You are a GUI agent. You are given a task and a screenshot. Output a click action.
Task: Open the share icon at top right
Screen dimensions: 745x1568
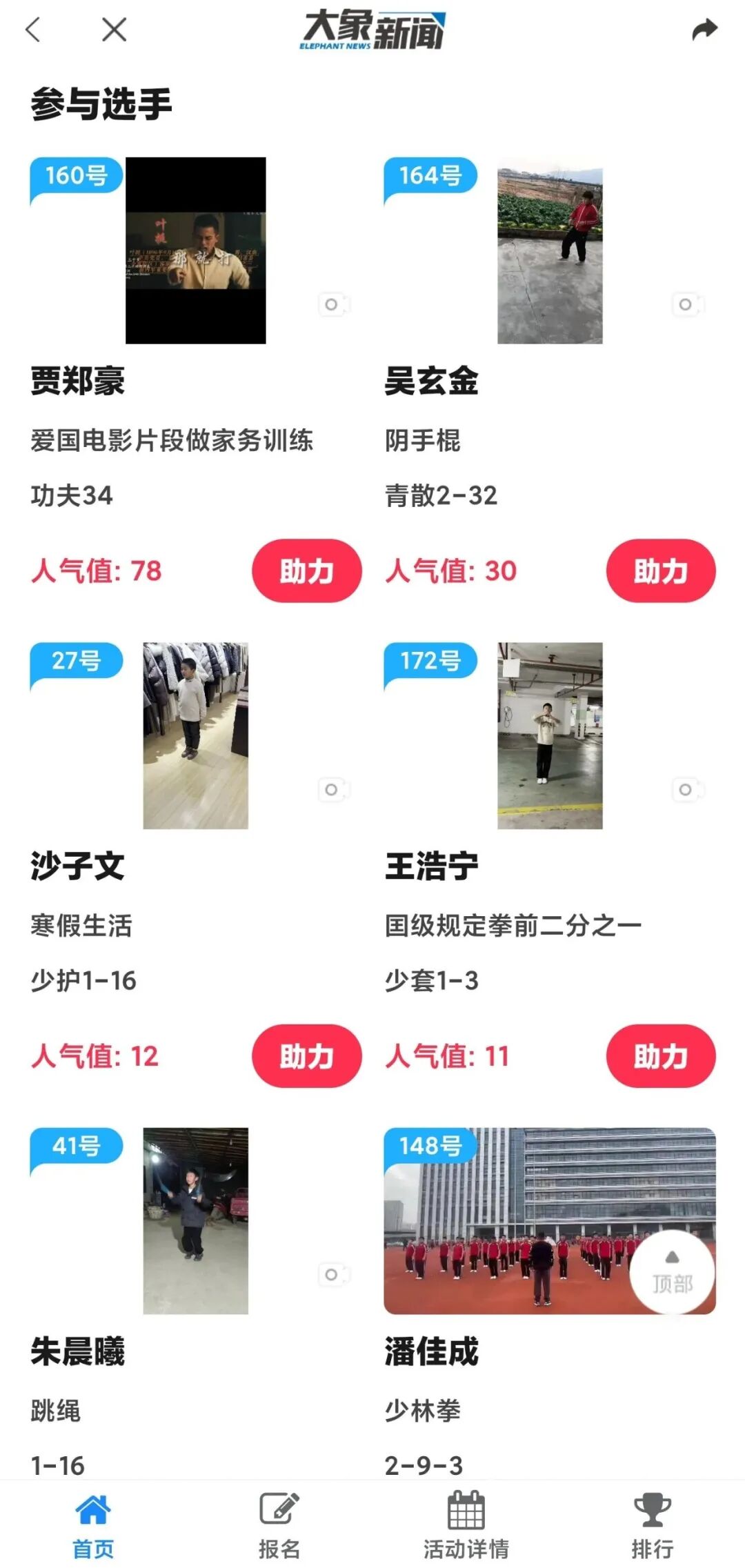[705, 30]
